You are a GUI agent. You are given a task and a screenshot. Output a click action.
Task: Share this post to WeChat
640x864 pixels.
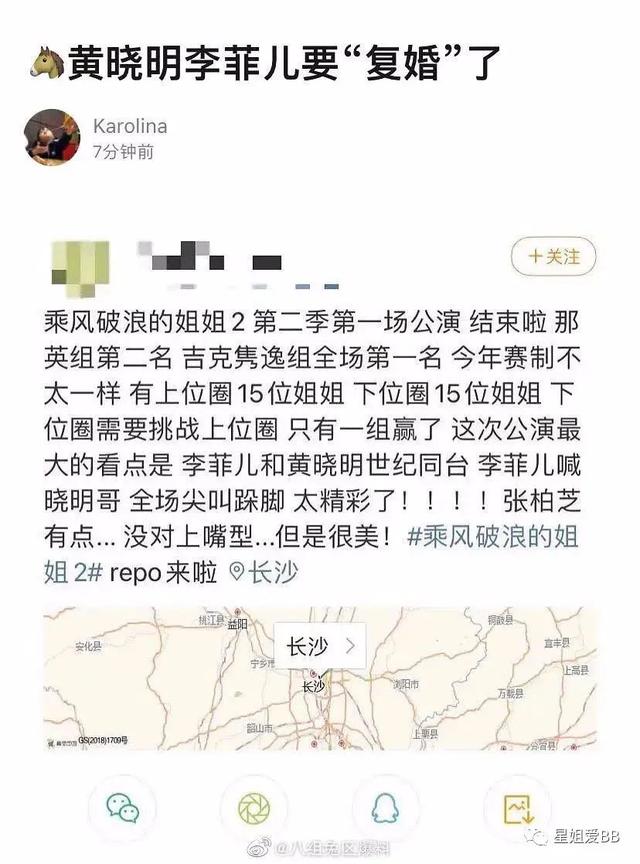(x=123, y=807)
